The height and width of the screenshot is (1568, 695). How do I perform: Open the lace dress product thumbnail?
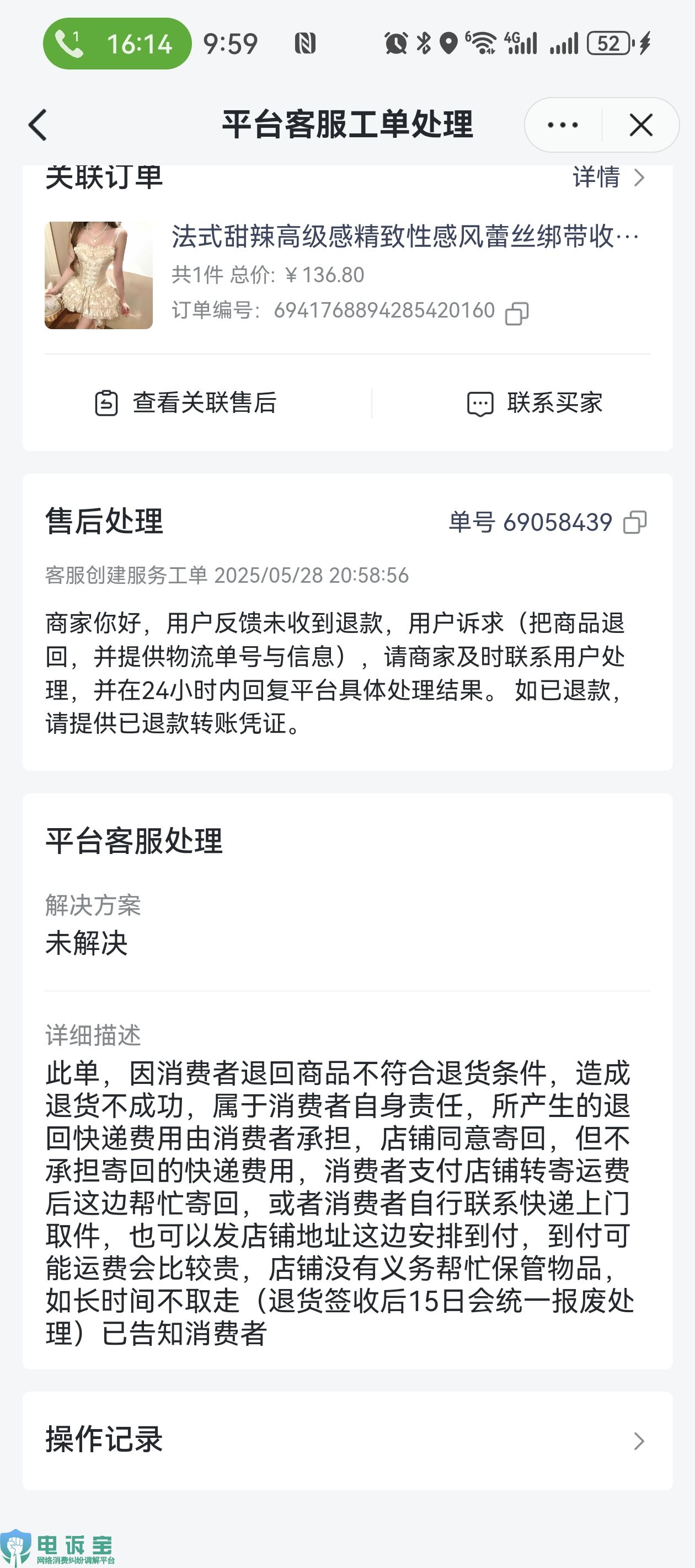[x=99, y=275]
